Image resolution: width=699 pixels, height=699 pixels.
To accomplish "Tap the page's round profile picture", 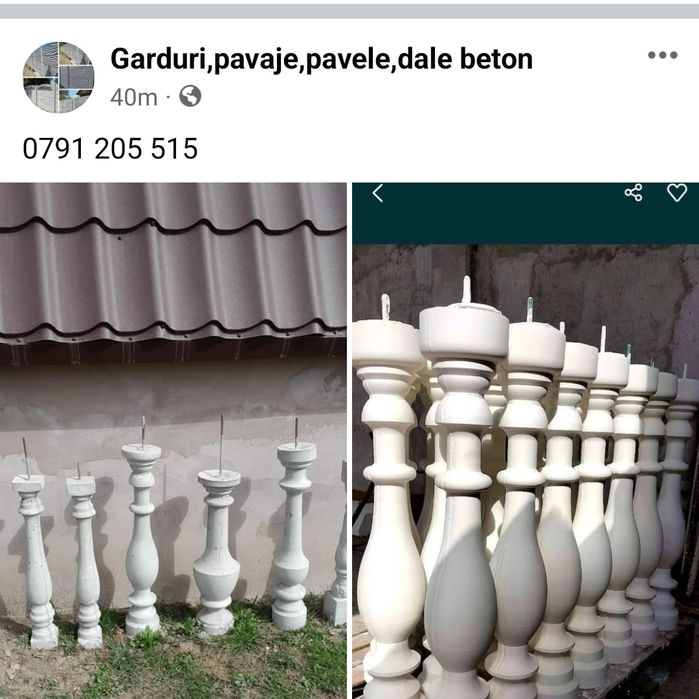I will click(58, 76).
